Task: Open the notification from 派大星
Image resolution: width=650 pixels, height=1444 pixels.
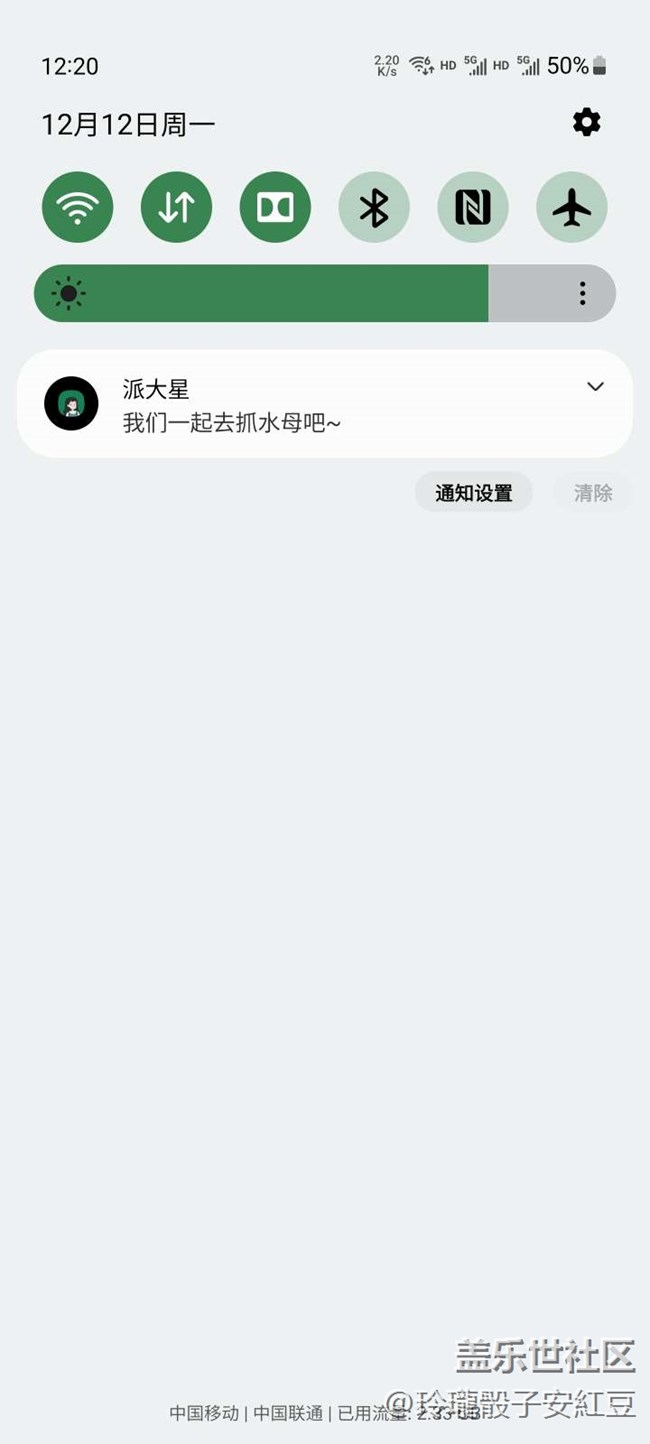Action: pos(300,404)
